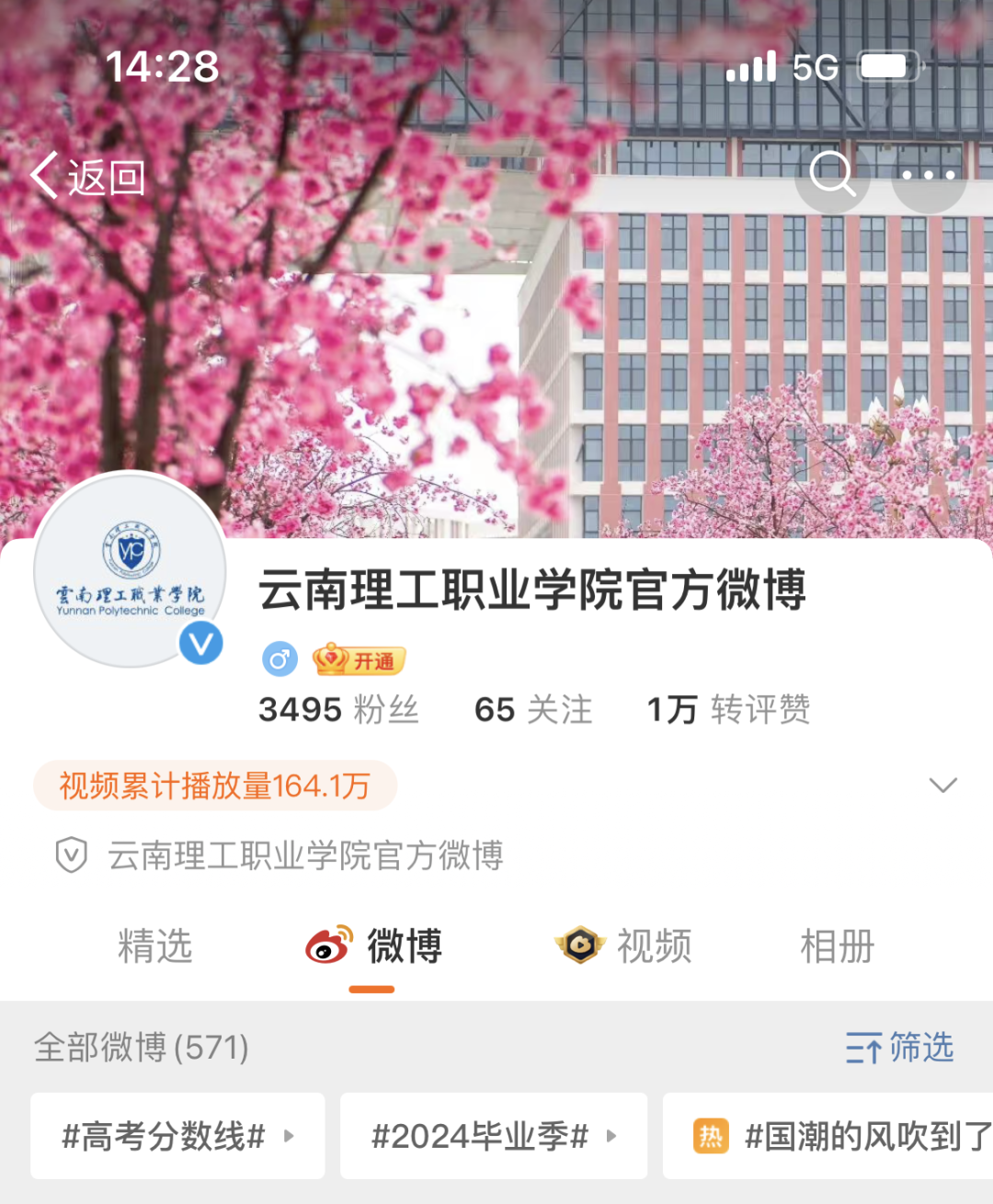Switch to the 视频 tab
This screenshot has width=993, height=1204.
pos(624,946)
